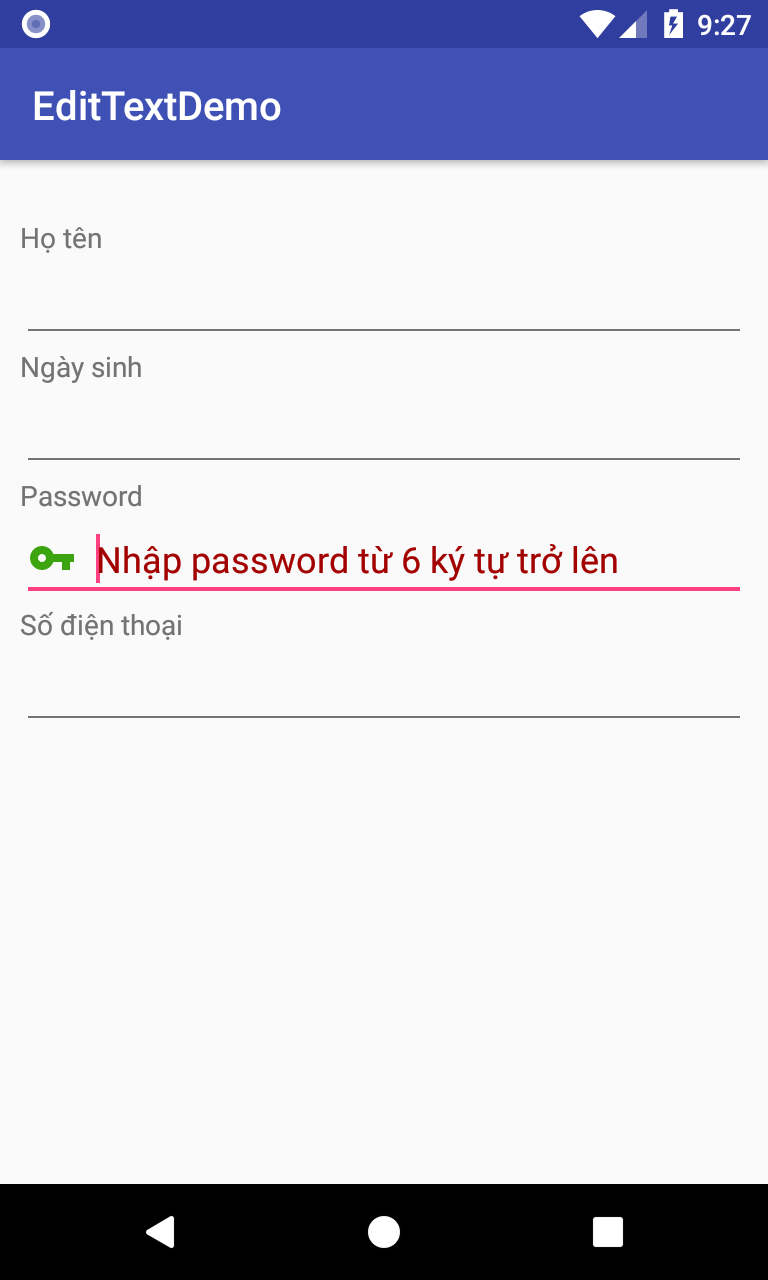Select the Password field with key icon

[384, 559]
